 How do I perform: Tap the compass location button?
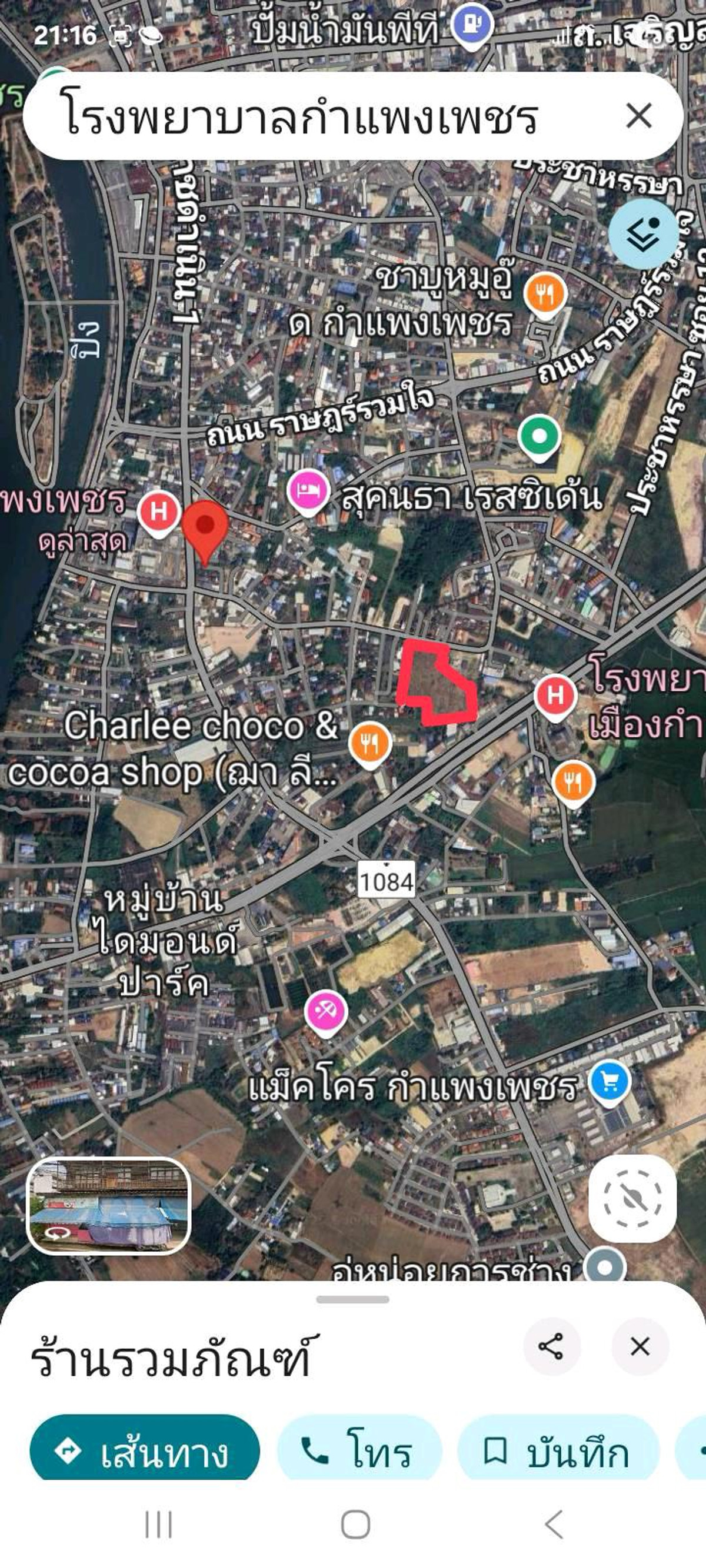point(632,1199)
